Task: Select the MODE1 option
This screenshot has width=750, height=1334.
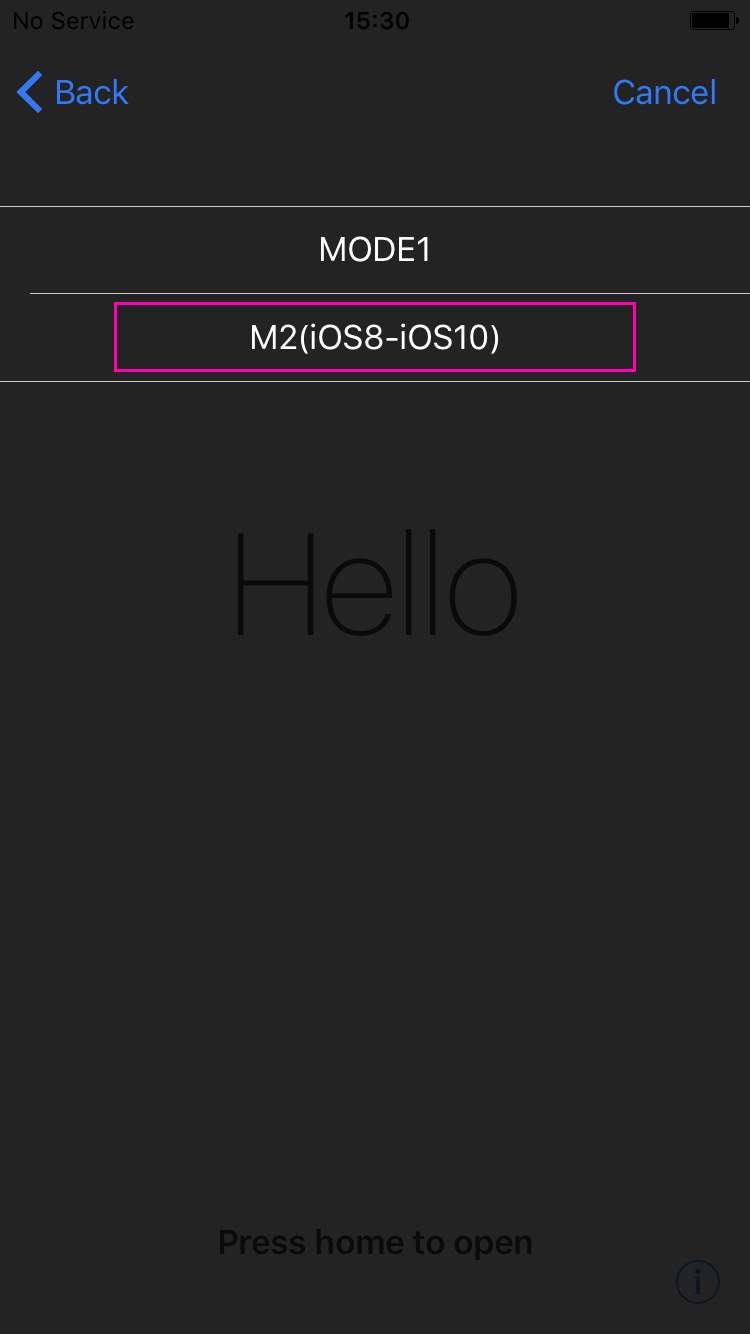Action: coord(375,250)
